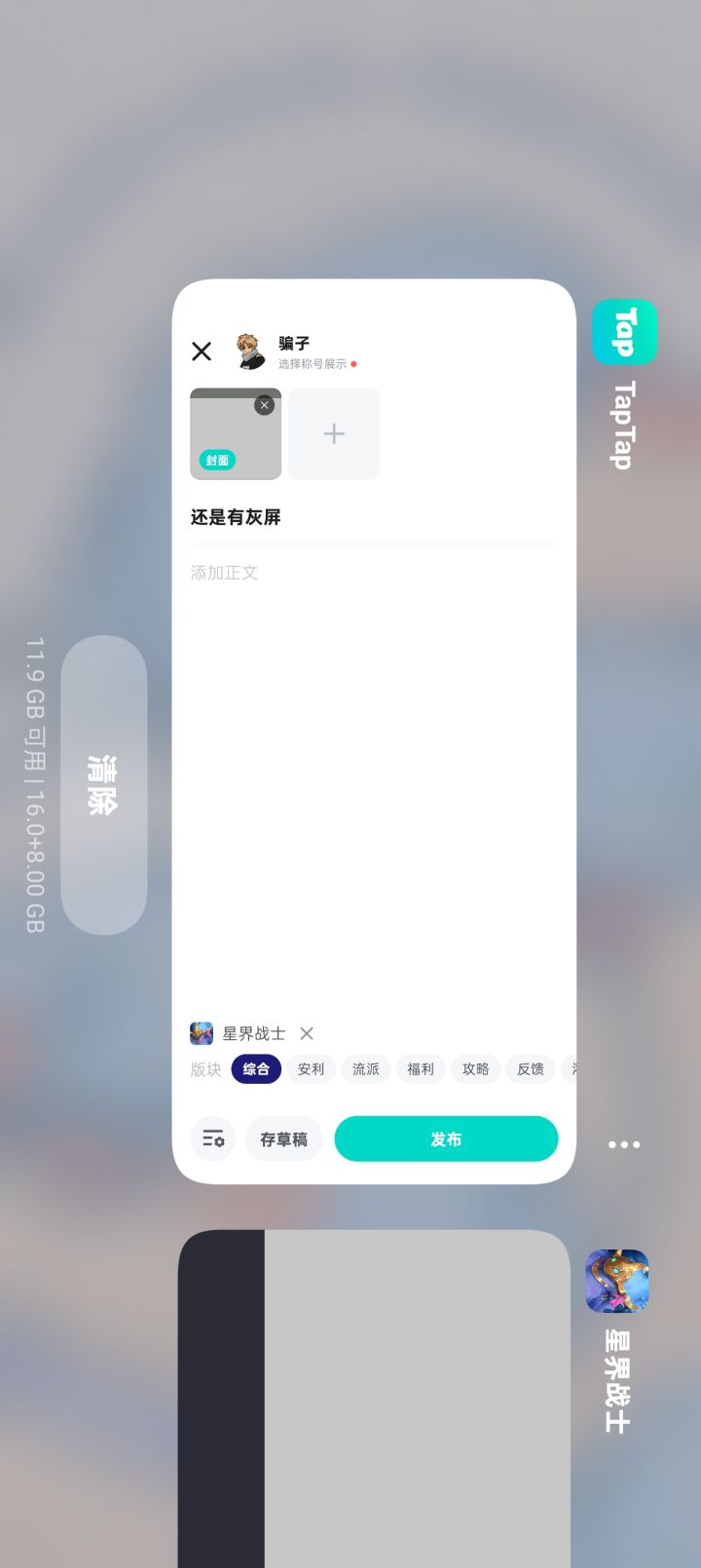This screenshot has width=701, height=1568.
Task: Open the editor settings icon beside 存草稿
Action: tap(212, 1139)
